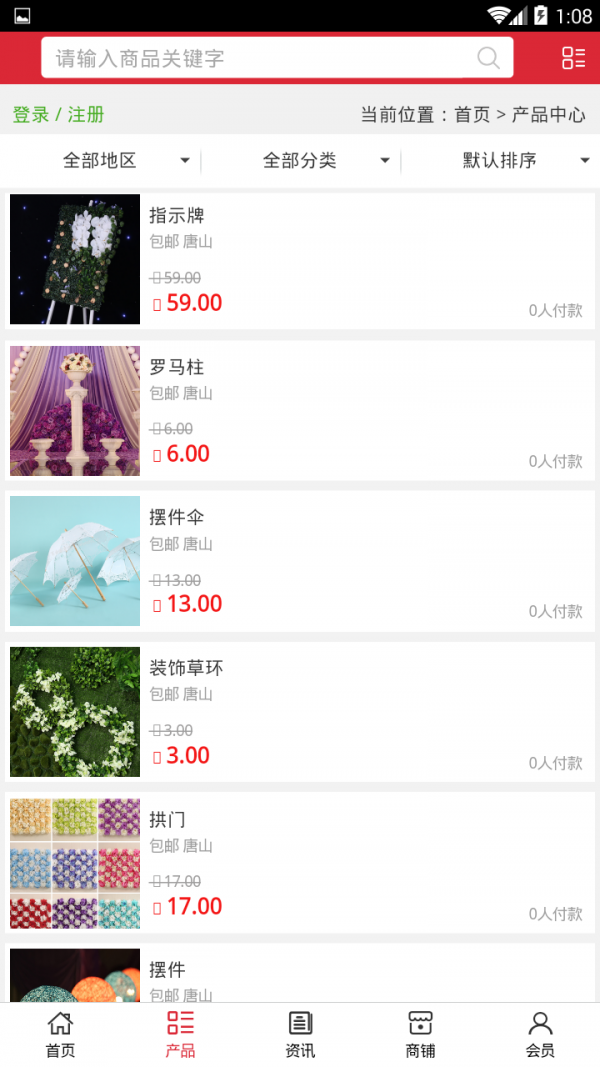Image resolution: width=600 pixels, height=1067 pixels.
Task: Select the 摆件伞 product listing
Action: [300, 561]
